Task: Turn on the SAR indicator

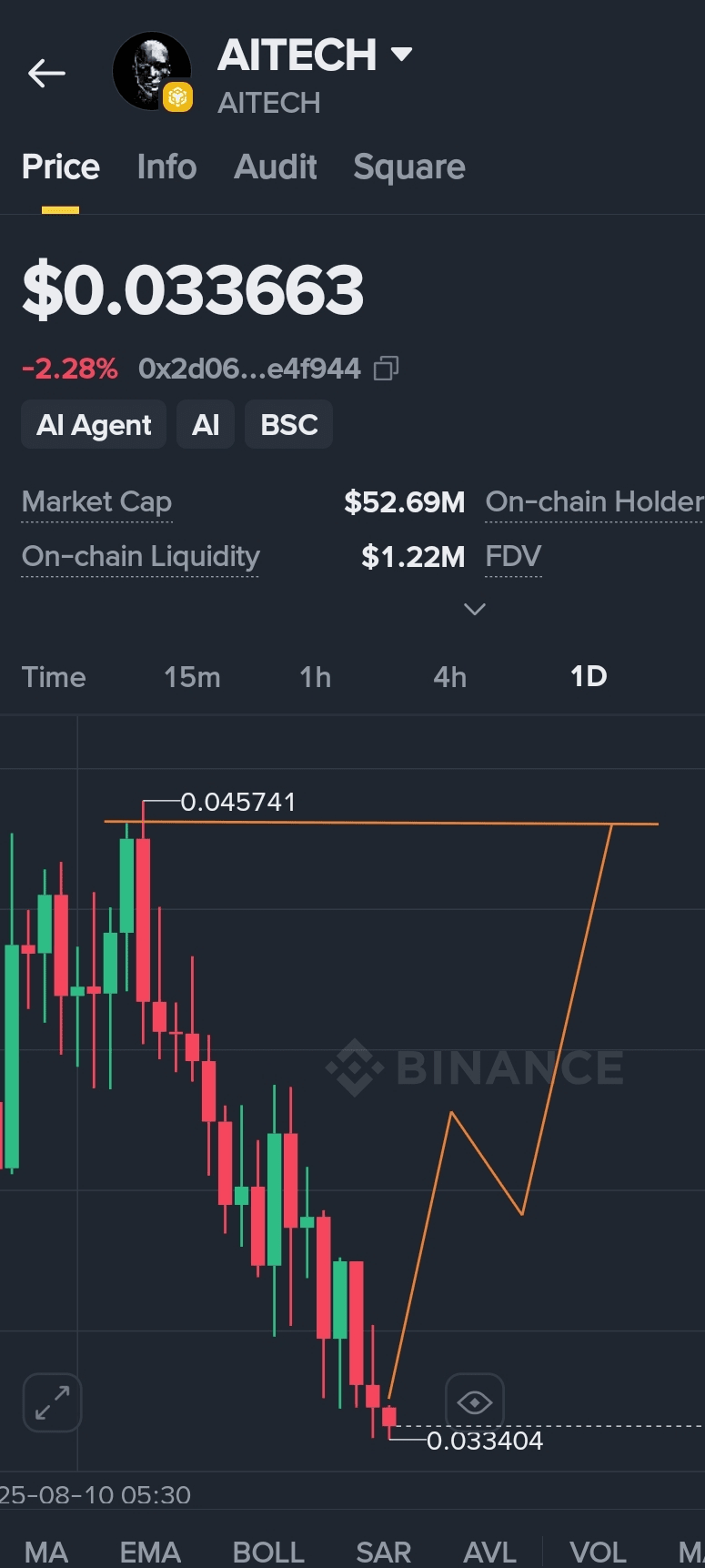Action: [x=383, y=1552]
